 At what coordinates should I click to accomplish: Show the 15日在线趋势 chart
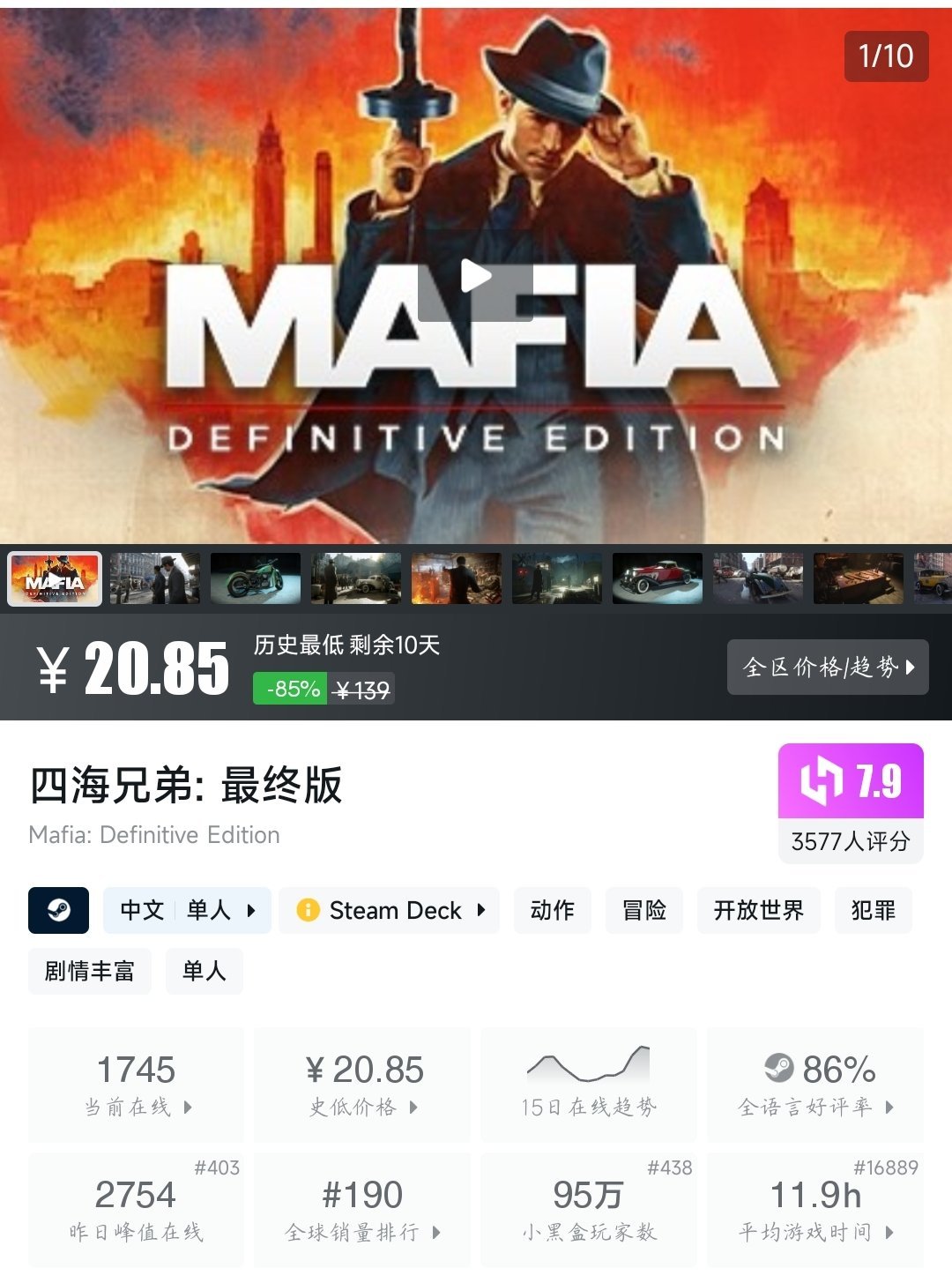click(x=589, y=1085)
